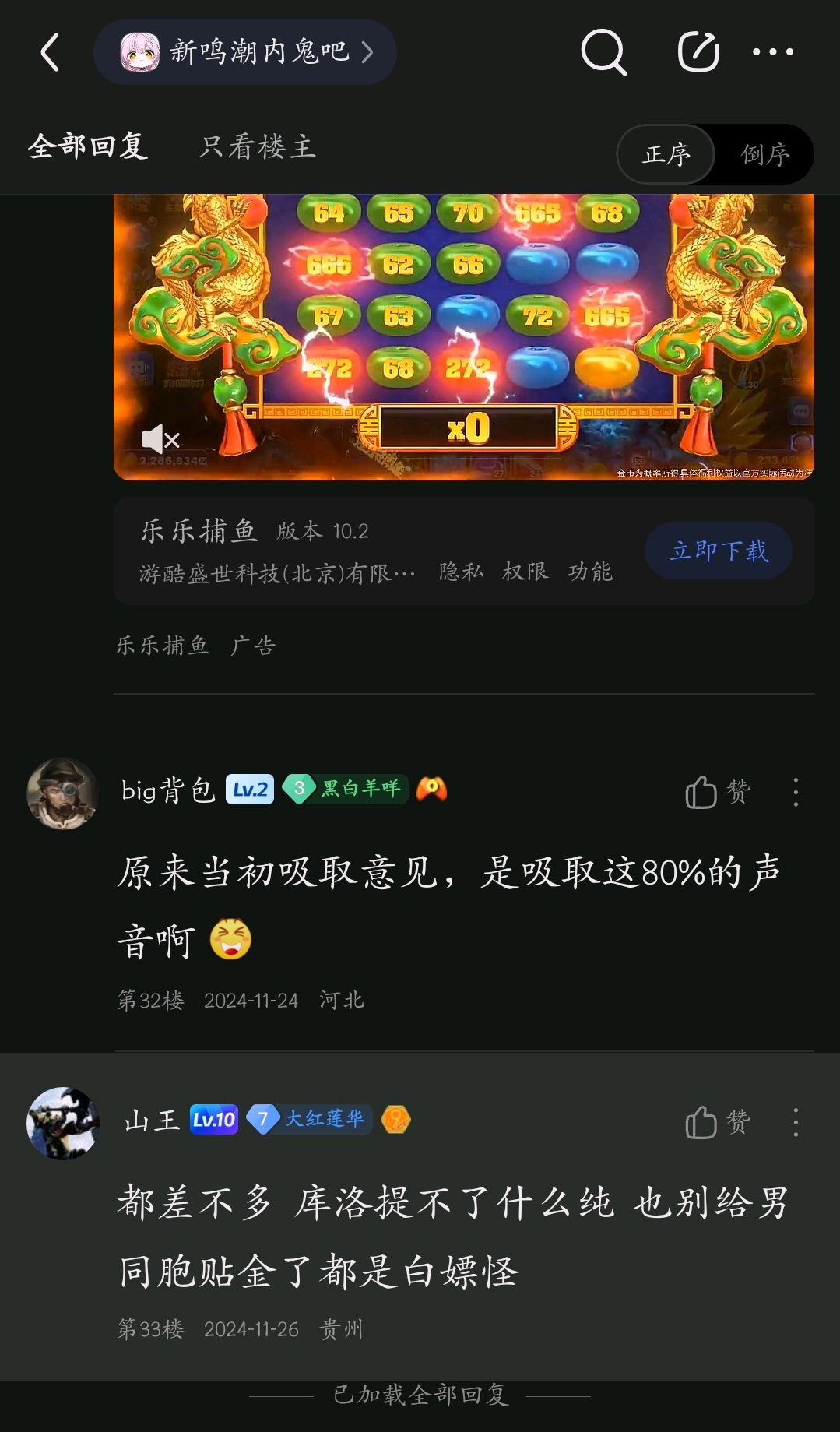Screen dimensions: 840x1432
Task: Tap 立即下载 for 乐乐捕鱼
Action: (719, 551)
